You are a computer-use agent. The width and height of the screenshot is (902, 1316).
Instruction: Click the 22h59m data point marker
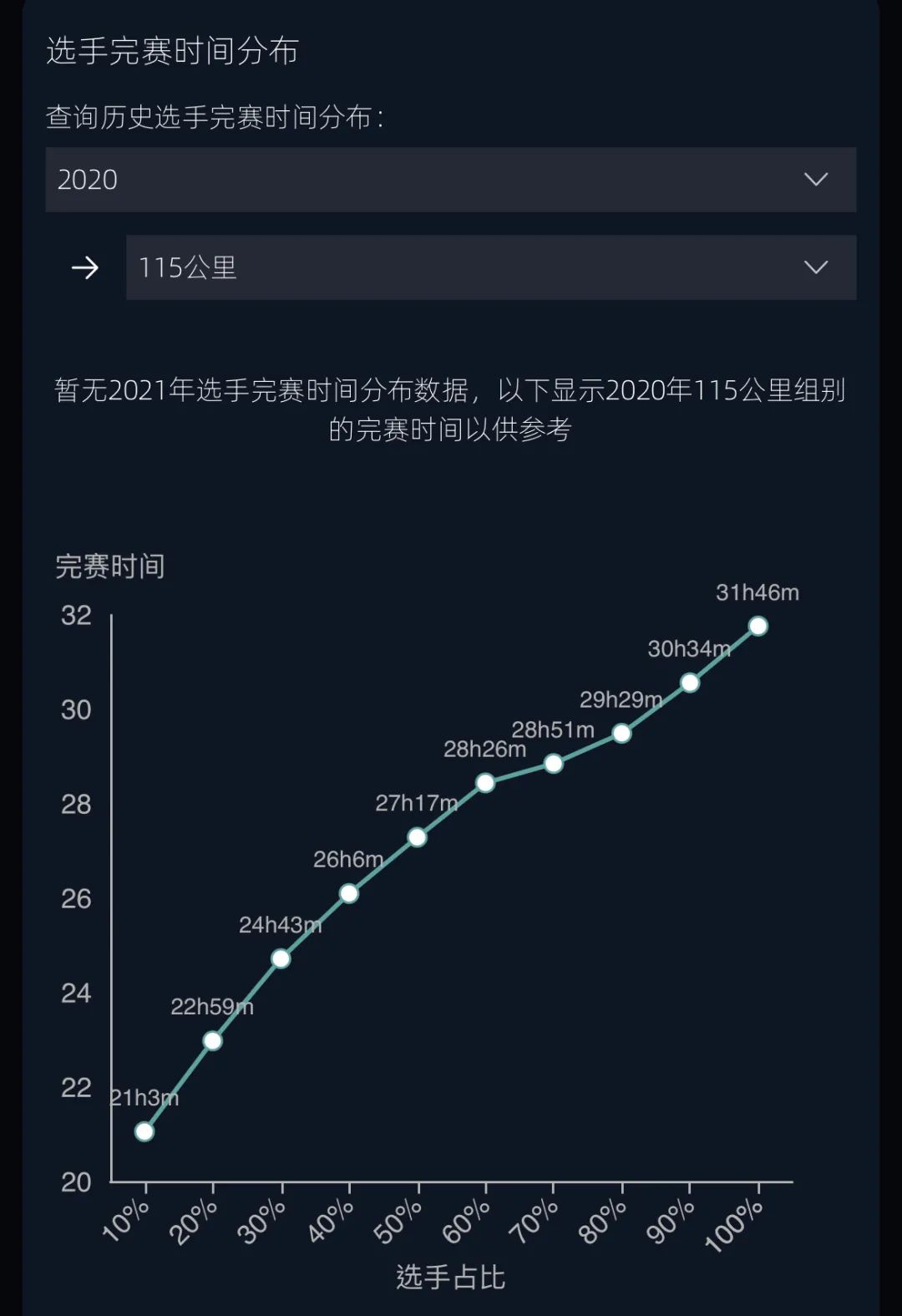coord(212,1039)
